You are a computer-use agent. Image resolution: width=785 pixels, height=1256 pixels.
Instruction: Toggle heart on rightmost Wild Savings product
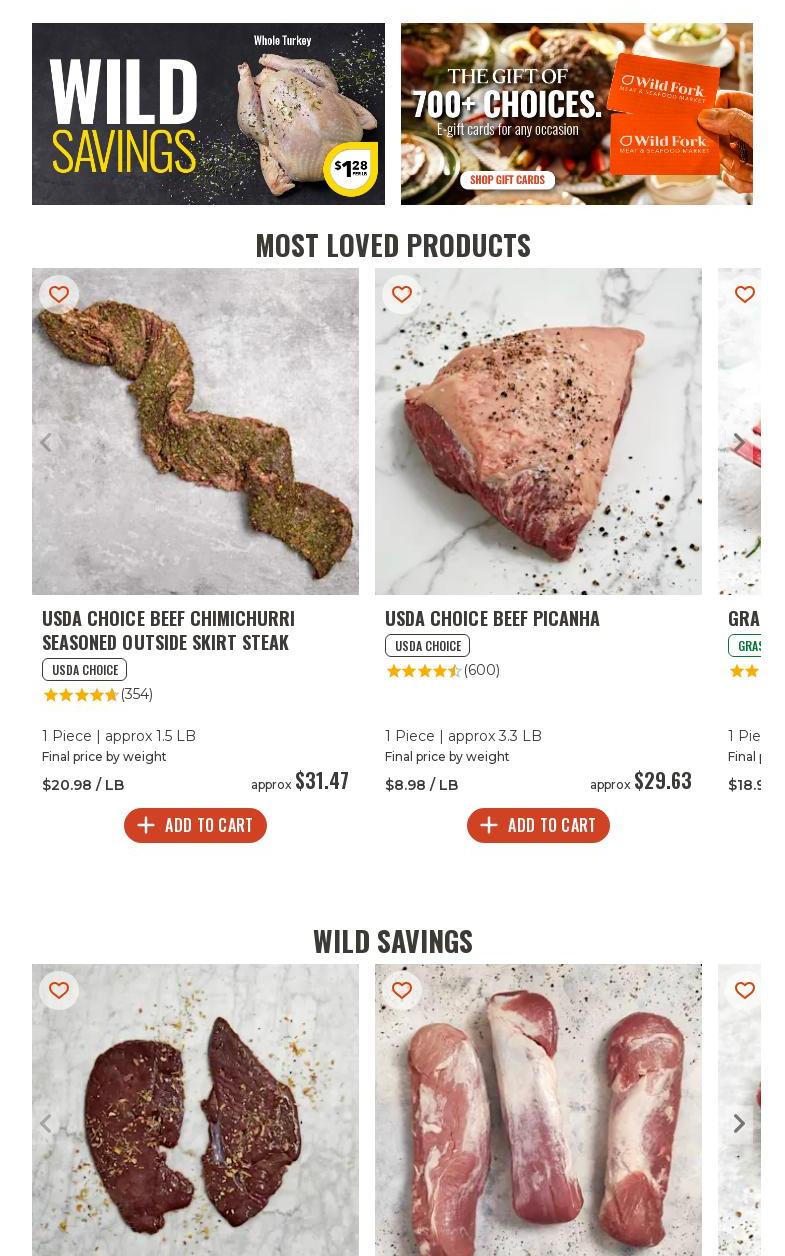745,990
